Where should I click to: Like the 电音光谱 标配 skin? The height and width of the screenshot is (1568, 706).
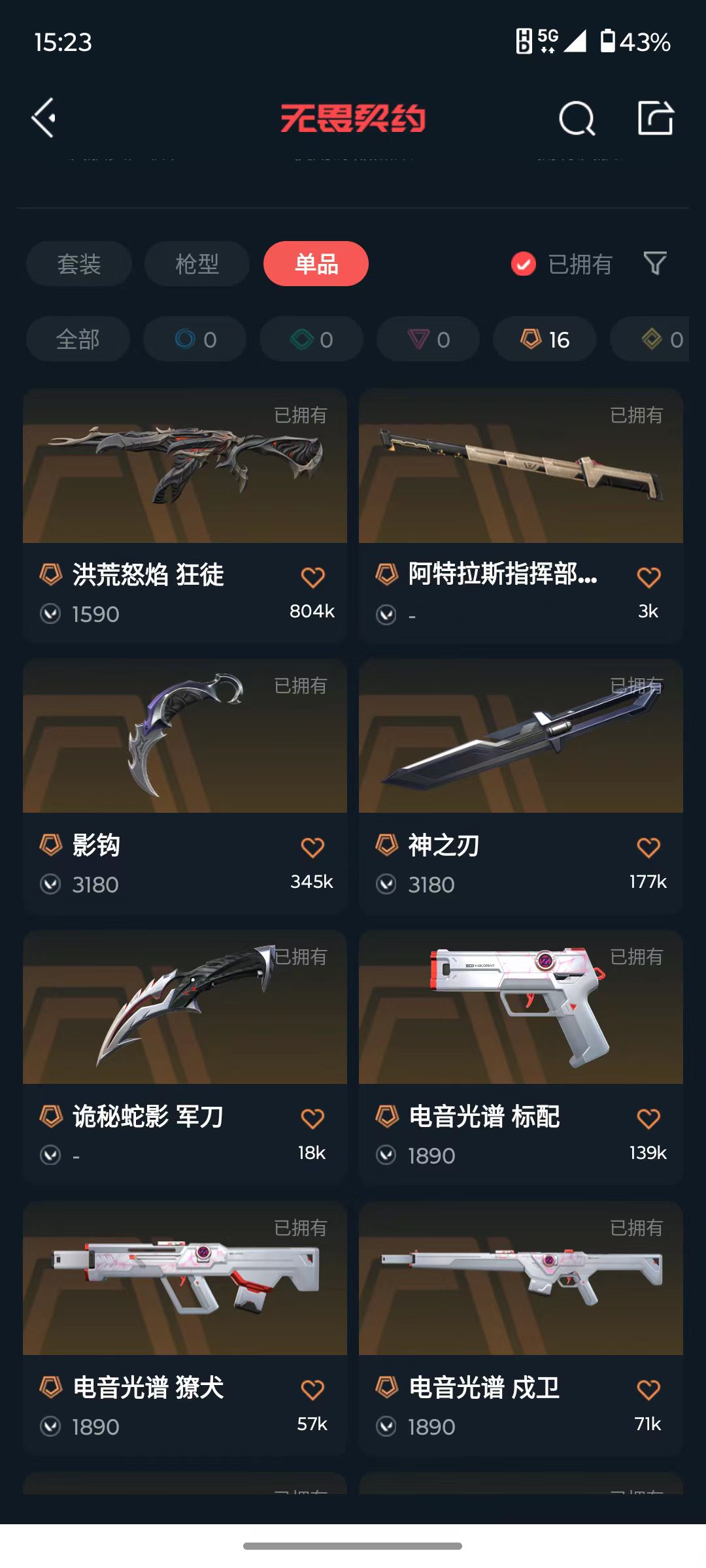(x=648, y=1119)
